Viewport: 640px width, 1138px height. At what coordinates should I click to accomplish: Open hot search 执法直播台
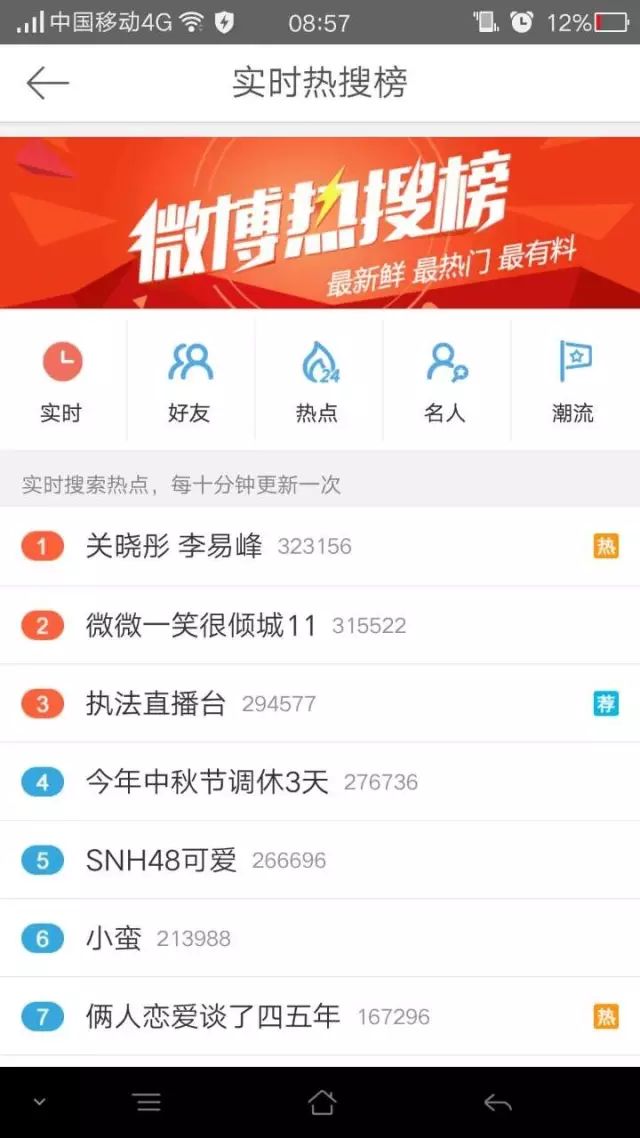(156, 703)
